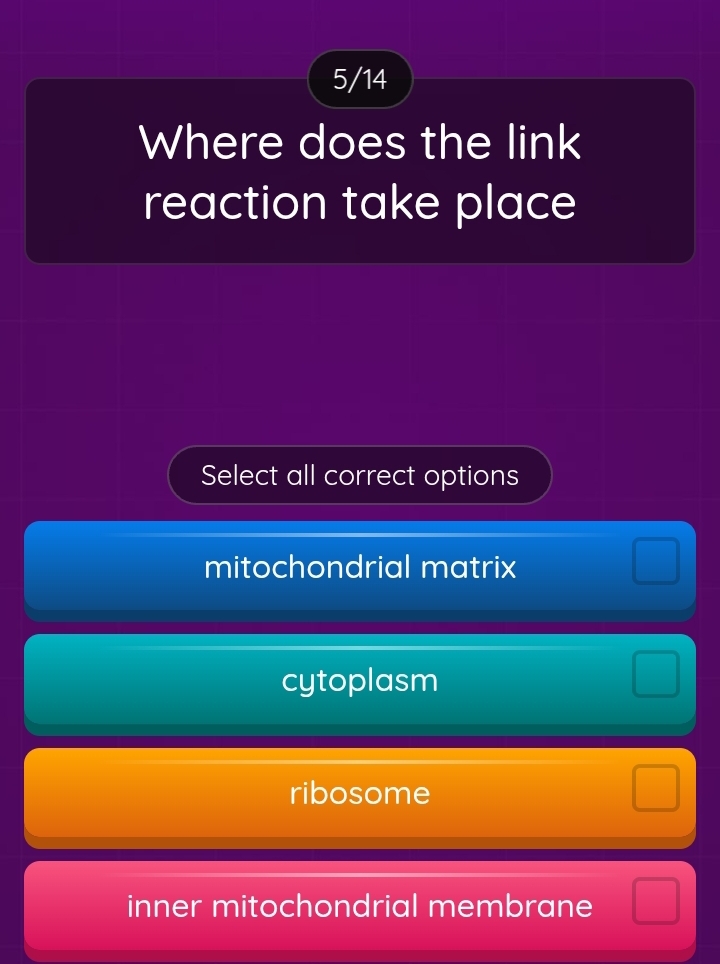Choose cytoplasm as an answer
Viewport: 720px width, 964px height.
tap(360, 681)
